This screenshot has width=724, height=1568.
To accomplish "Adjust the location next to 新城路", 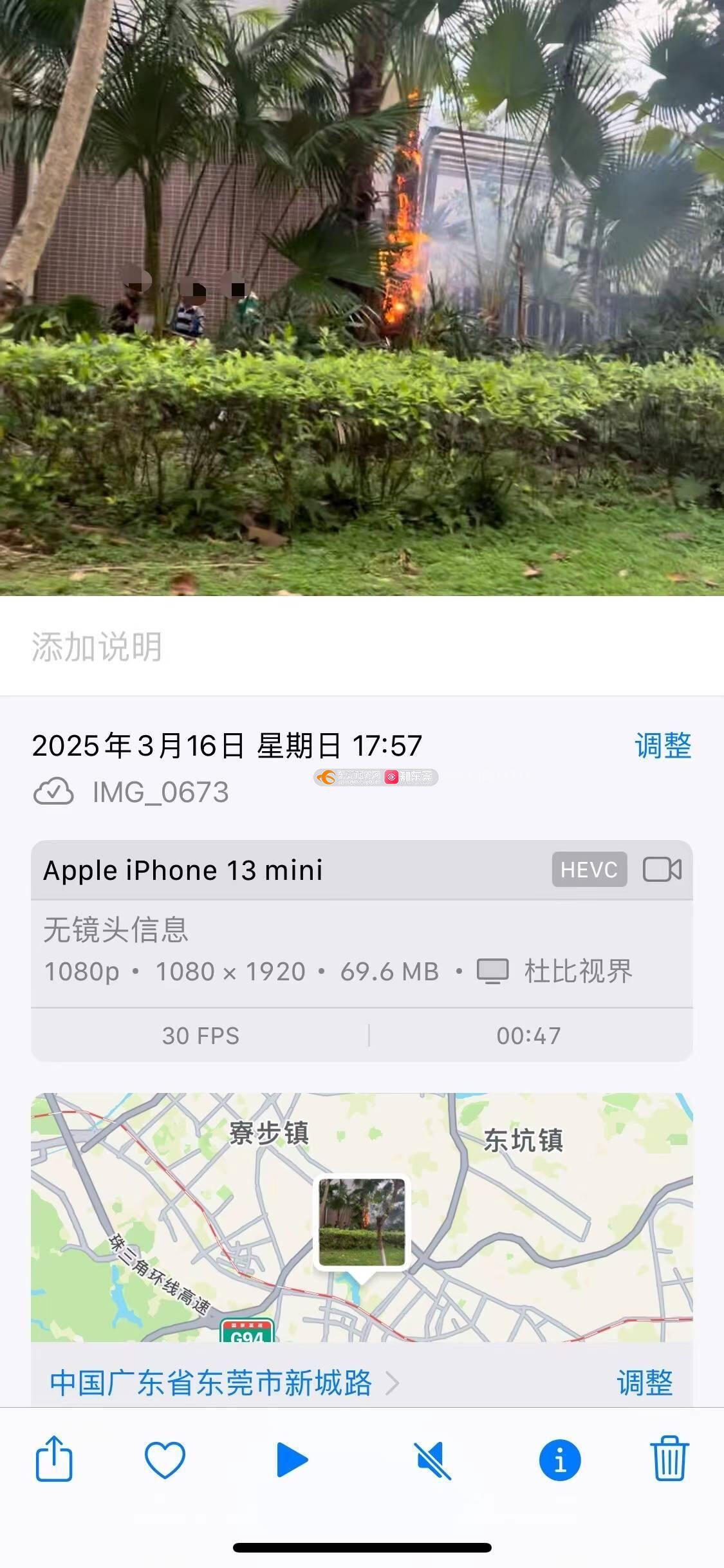I will (x=644, y=1383).
